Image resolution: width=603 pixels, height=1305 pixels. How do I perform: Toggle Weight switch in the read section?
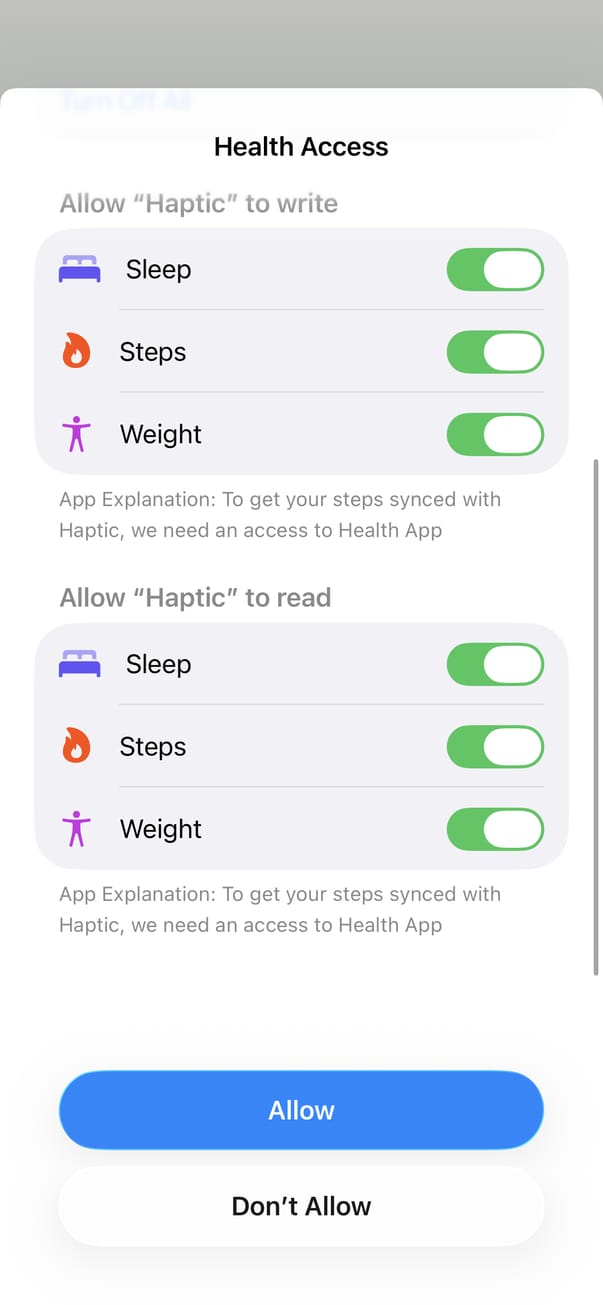495,829
